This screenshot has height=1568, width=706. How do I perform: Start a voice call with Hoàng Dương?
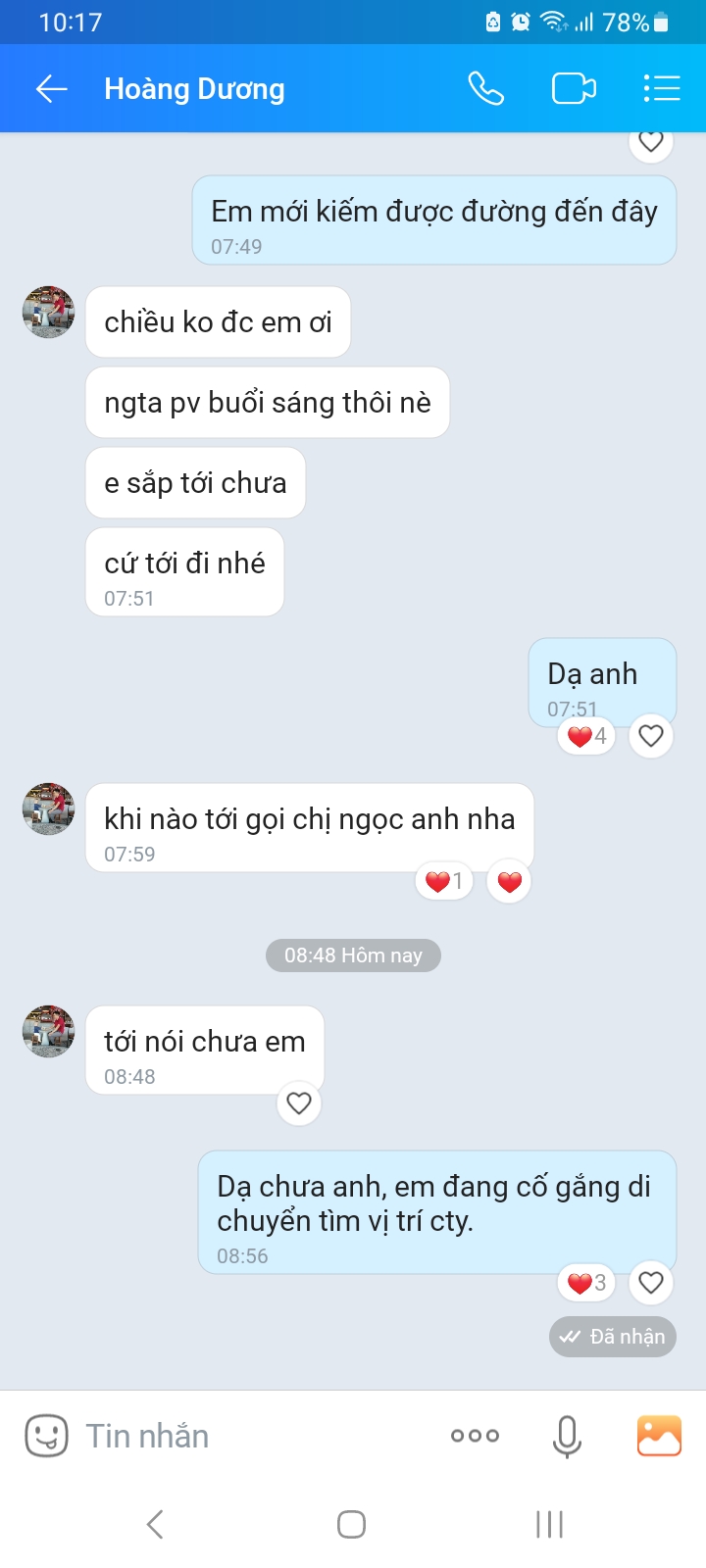pos(485,89)
